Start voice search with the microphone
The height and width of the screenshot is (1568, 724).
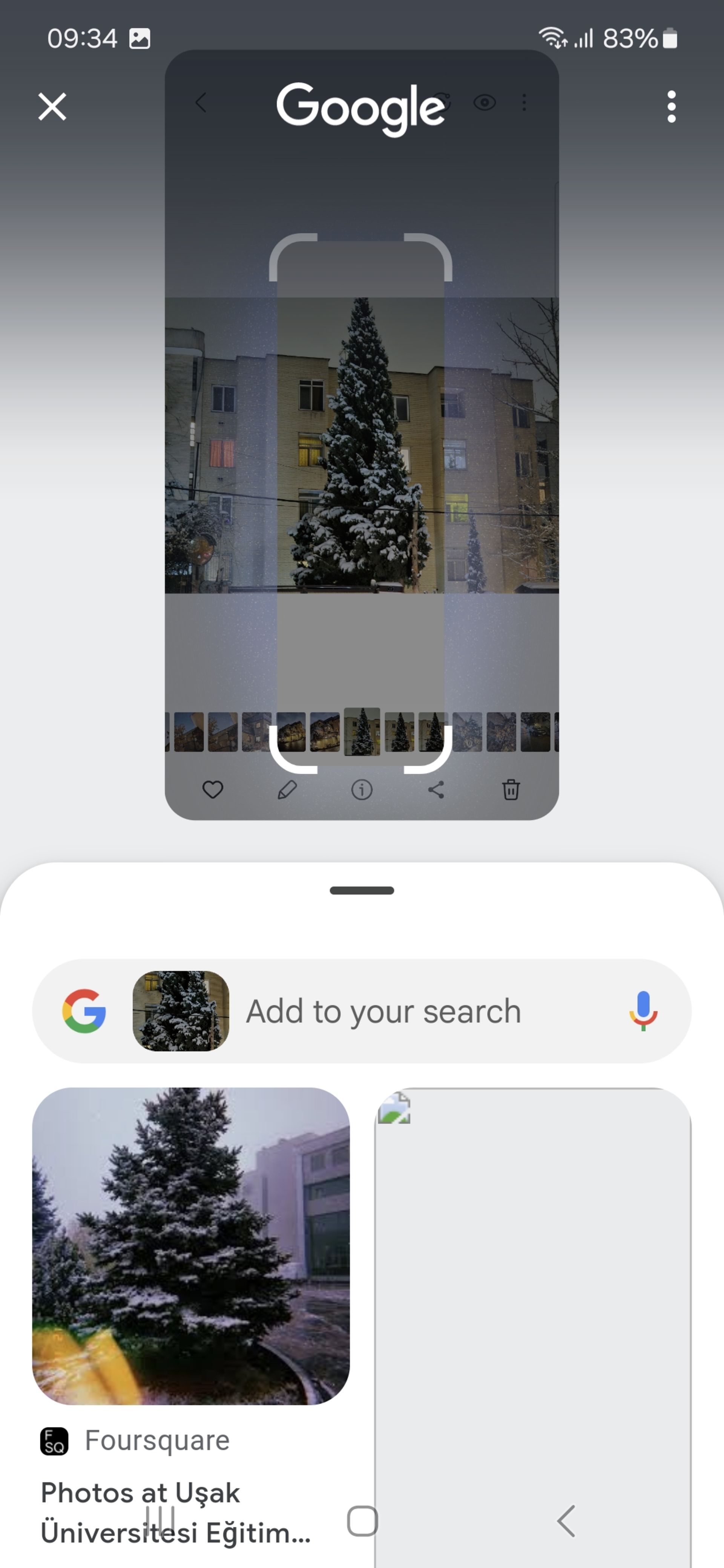coord(643,1012)
